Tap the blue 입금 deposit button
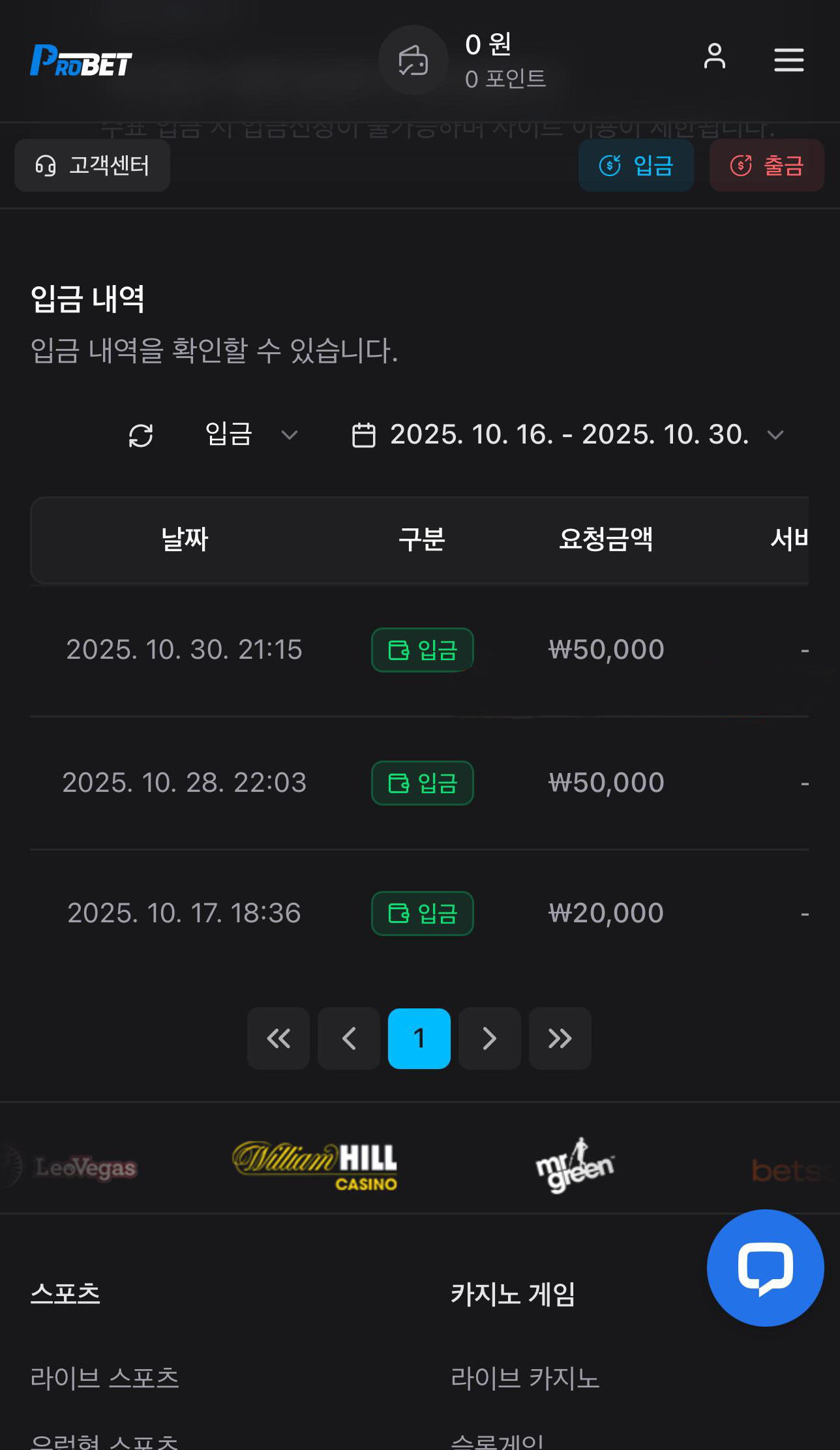The image size is (840, 1450). pos(636,166)
